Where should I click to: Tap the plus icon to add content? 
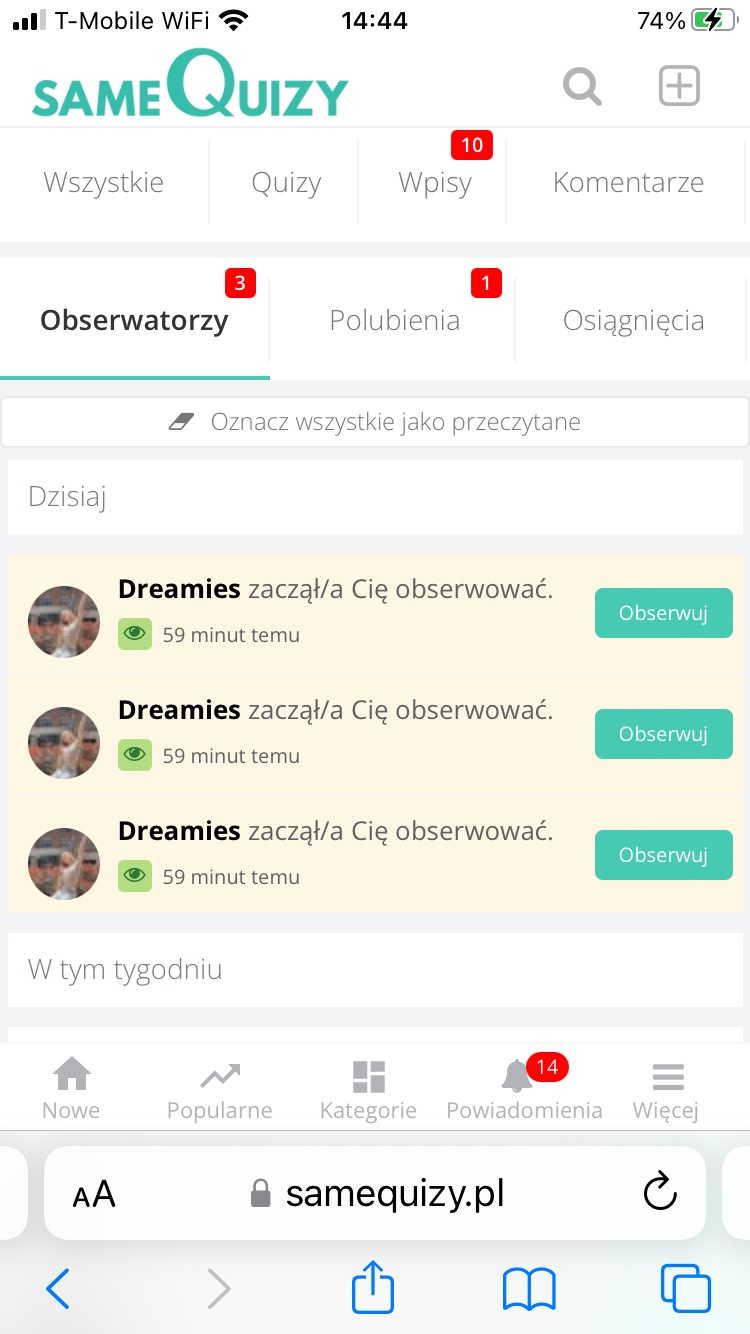[679, 87]
